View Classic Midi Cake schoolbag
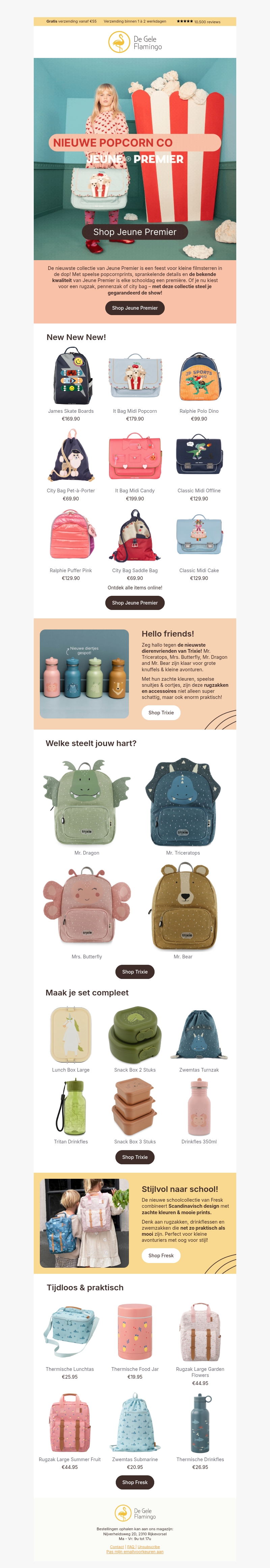Image resolution: width=270 pixels, height=1568 pixels. pos(199,536)
